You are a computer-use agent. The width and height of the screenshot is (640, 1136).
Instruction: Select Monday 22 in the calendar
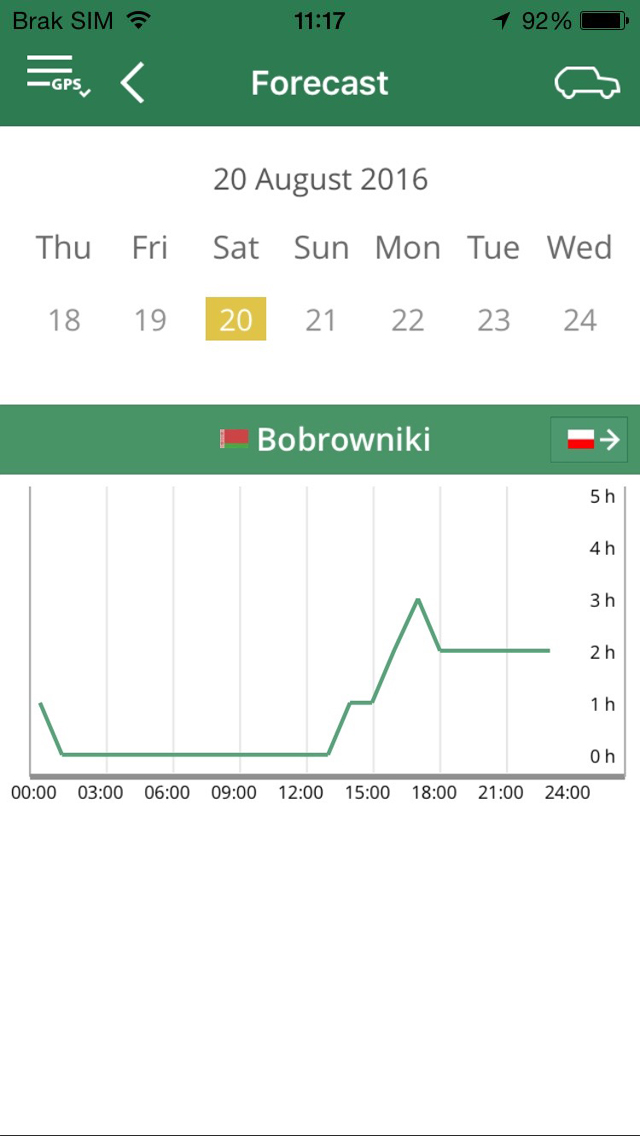click(407, 320)
